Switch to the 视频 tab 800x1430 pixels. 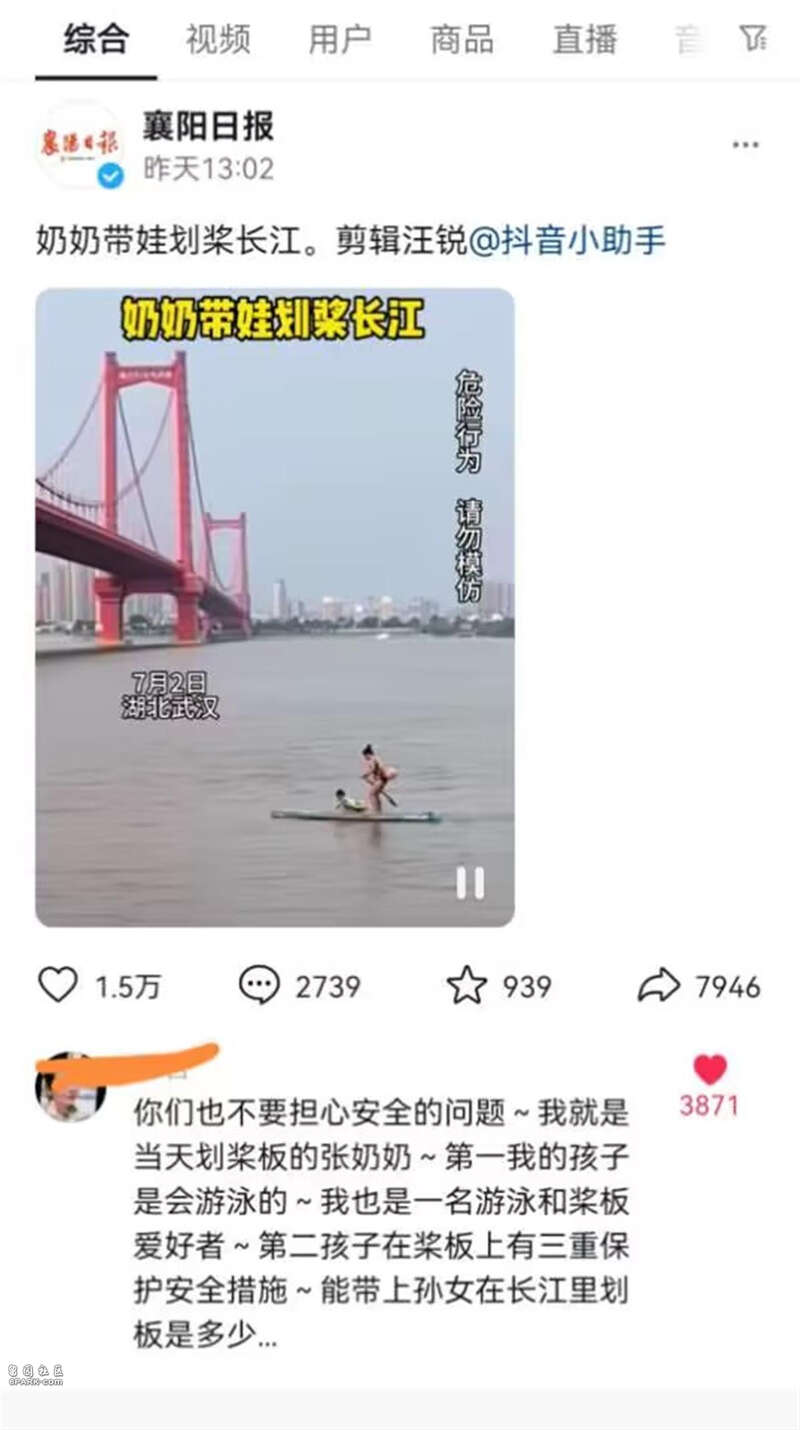click(218, 39)
